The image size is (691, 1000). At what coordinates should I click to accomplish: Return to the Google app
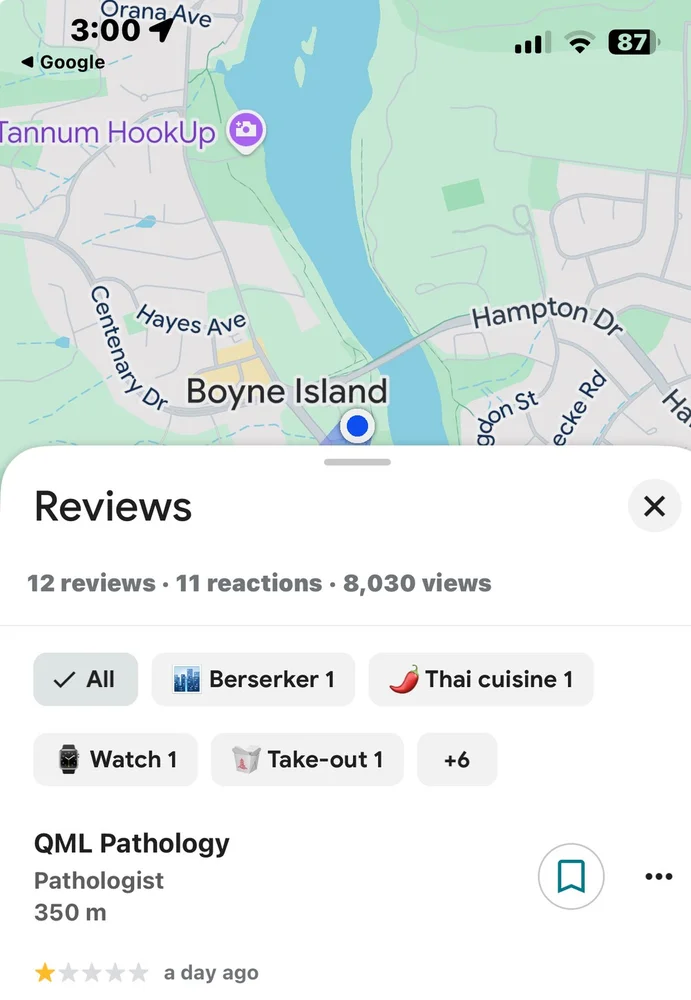pos(63,62)
